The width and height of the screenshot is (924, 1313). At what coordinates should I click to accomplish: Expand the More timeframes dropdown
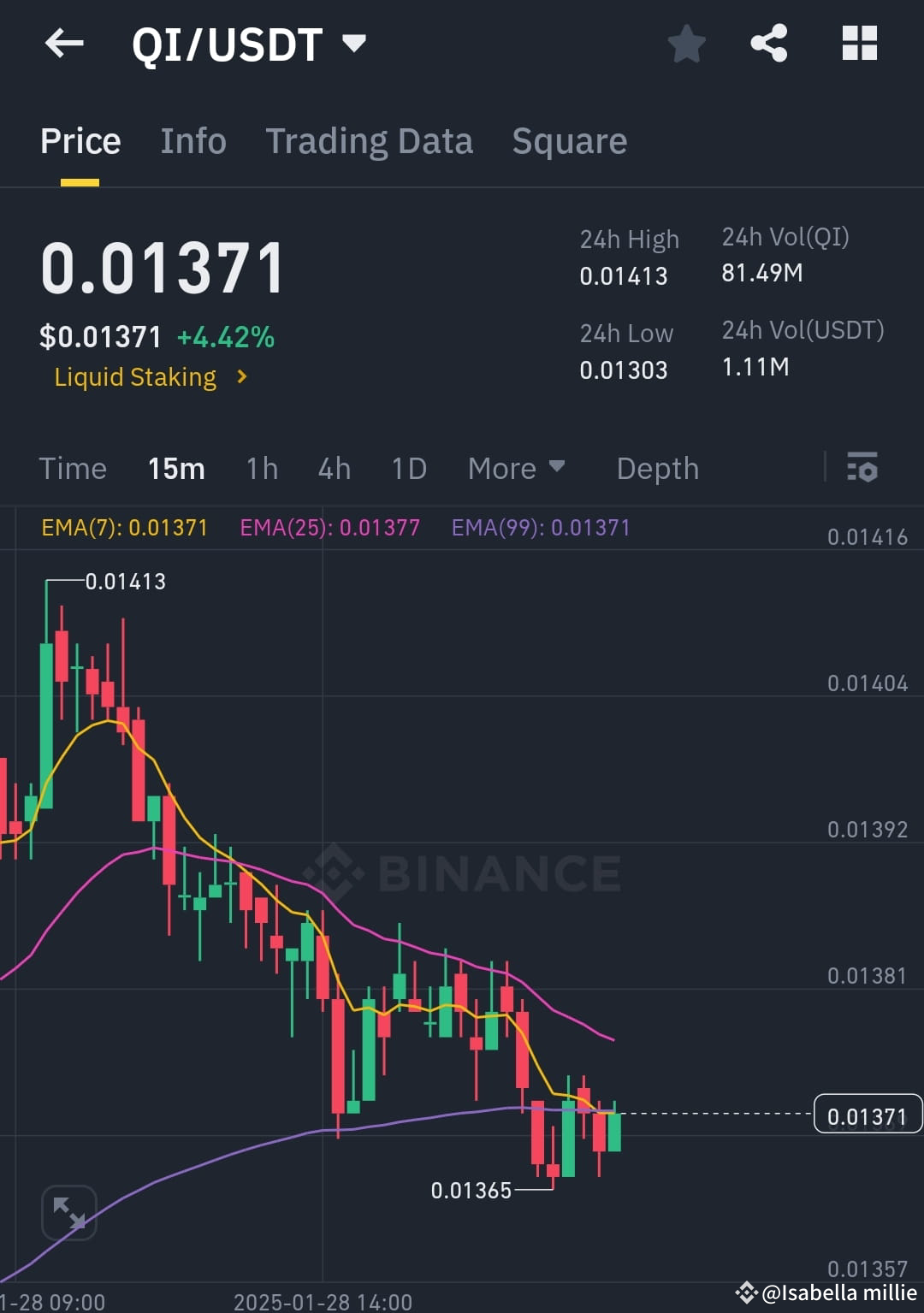pyautogui.click(x=516, y=468)
